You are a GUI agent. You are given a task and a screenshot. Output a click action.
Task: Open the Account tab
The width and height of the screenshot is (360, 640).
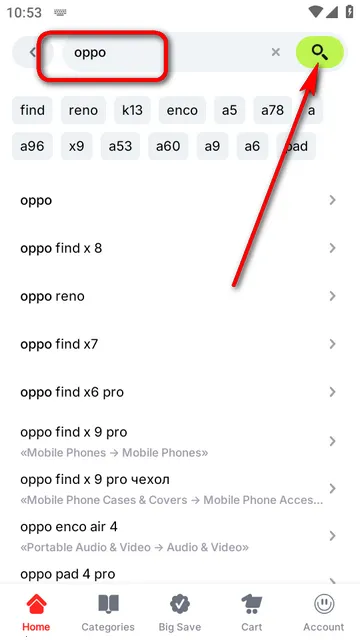[x=324, y=612]
